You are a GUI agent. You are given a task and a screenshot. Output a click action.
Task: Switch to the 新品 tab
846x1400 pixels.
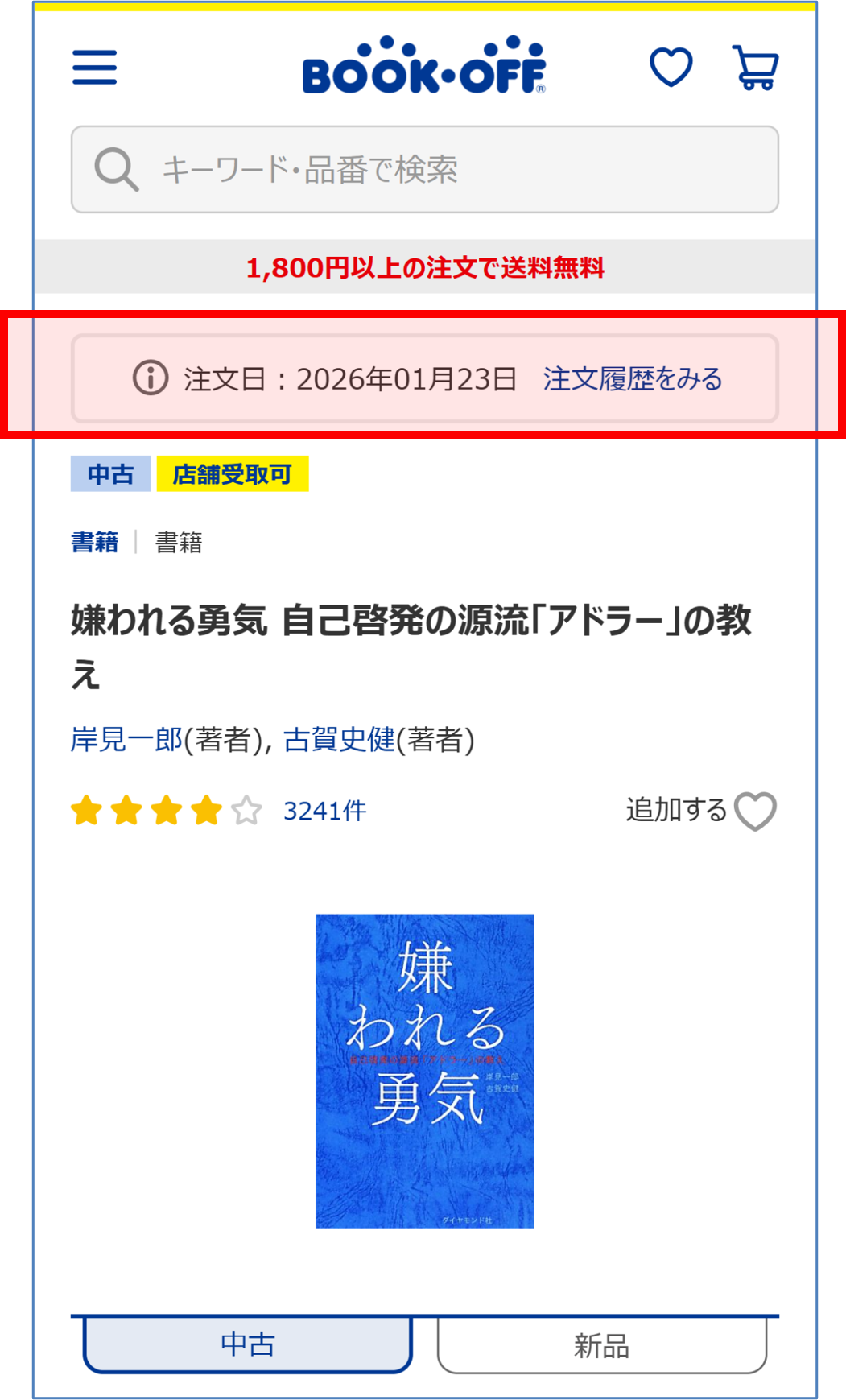click(601, 1344)
